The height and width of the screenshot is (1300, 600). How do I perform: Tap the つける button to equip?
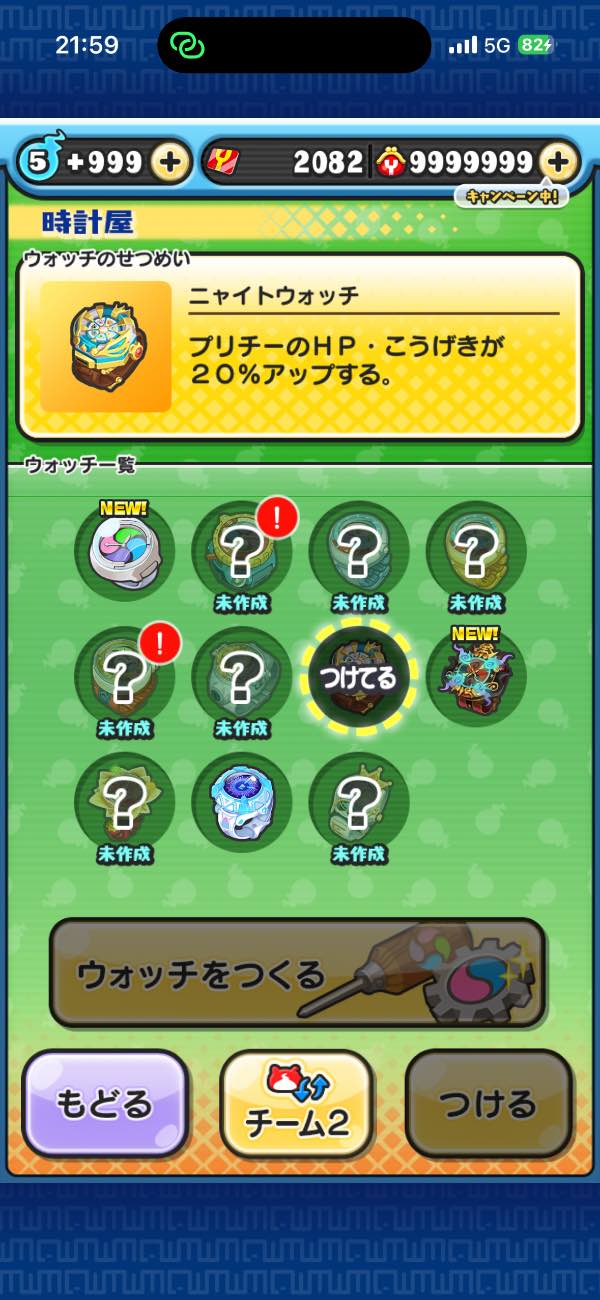488,1103
